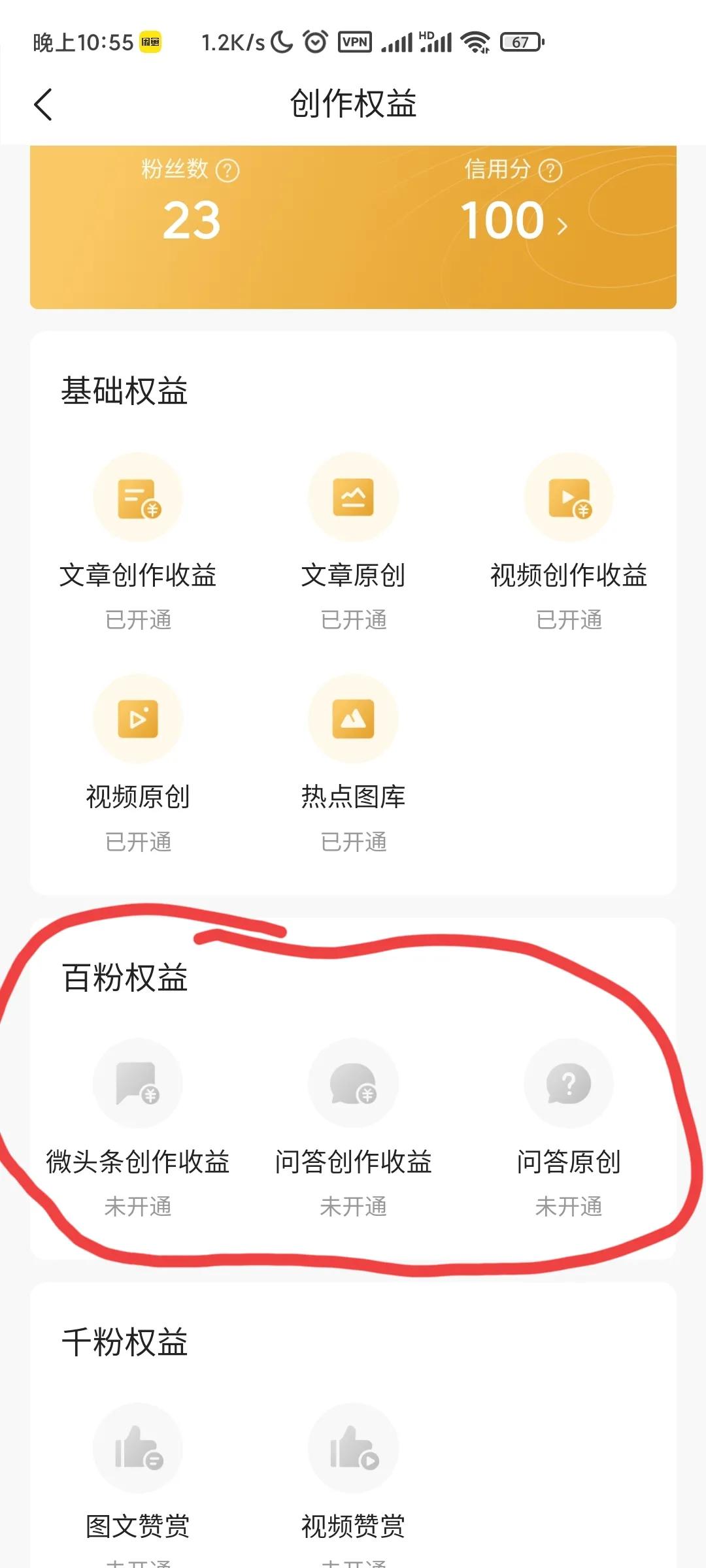Open the 热点图库 hot image library icon
This screenshot has height=1568, width=706.
click(x=353, y=717)
